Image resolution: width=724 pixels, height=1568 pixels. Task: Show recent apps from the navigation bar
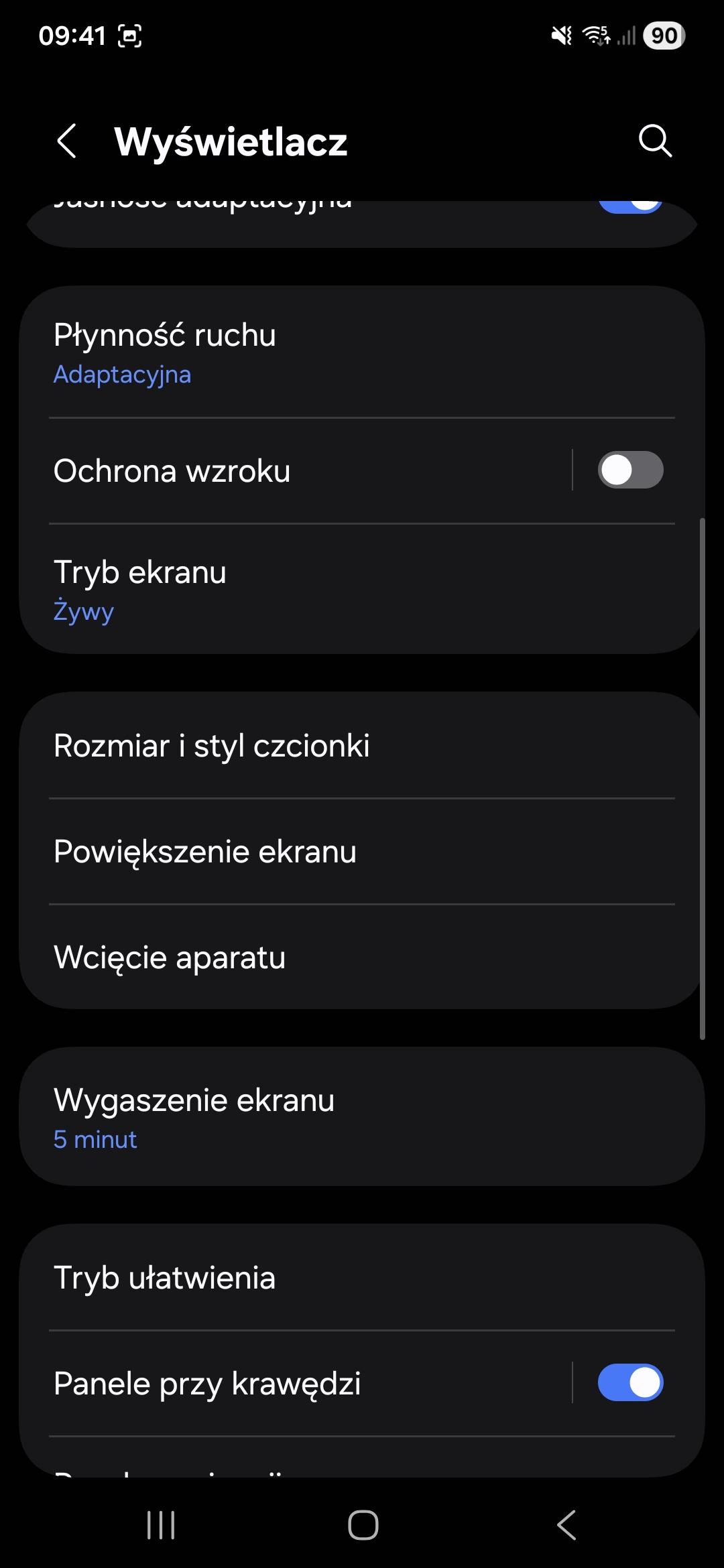point(161,1525)
